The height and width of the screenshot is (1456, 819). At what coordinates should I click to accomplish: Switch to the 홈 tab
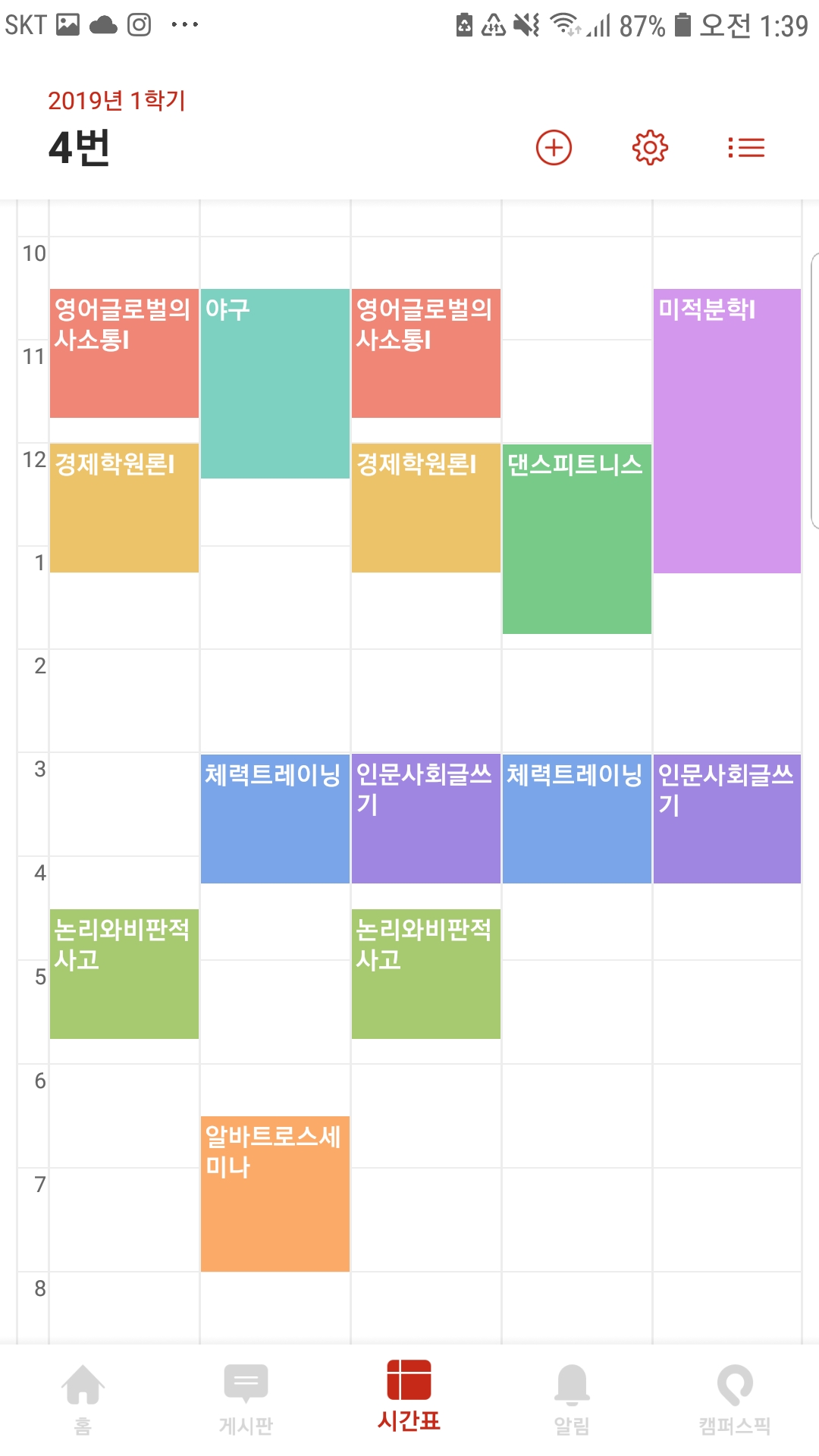click(83, 1399)
